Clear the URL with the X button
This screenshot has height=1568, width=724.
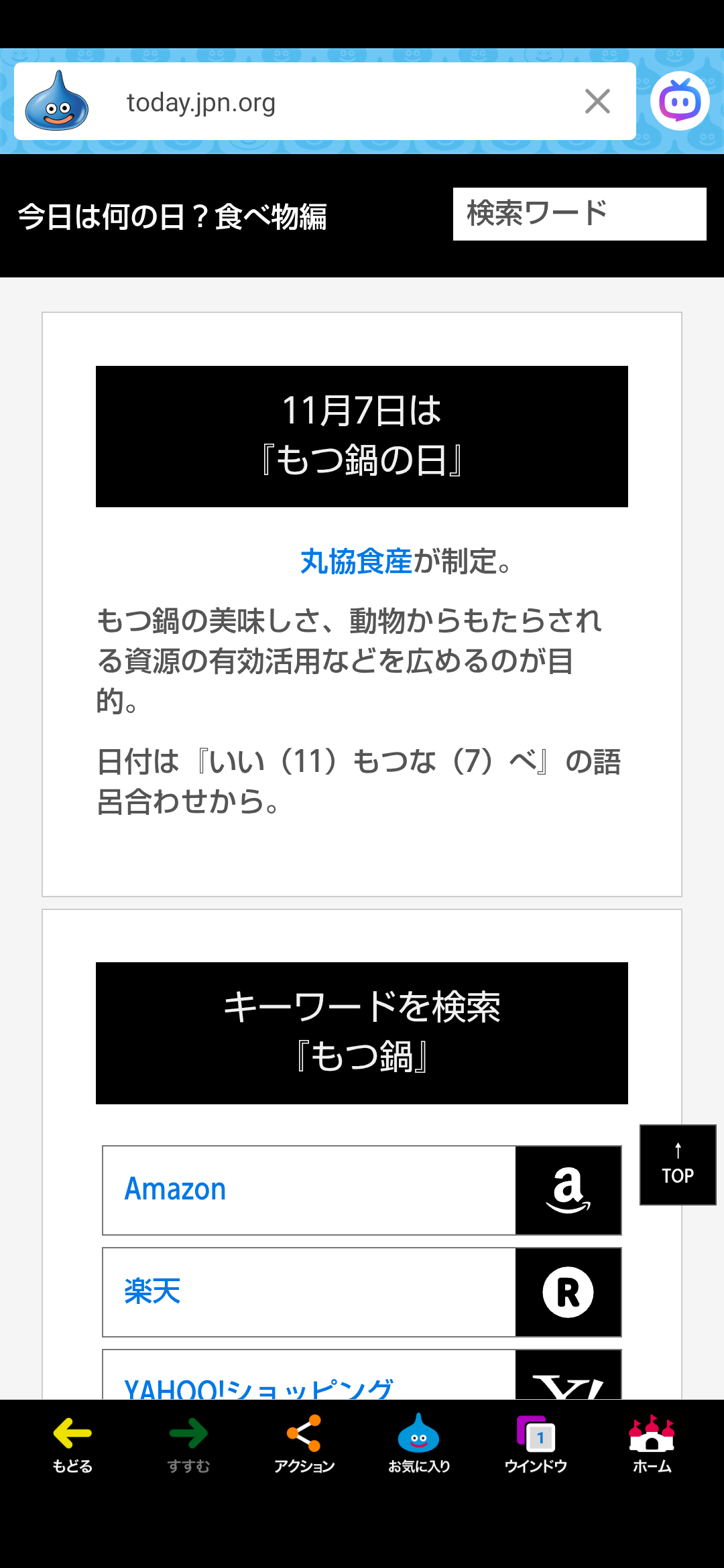[597, 102]
